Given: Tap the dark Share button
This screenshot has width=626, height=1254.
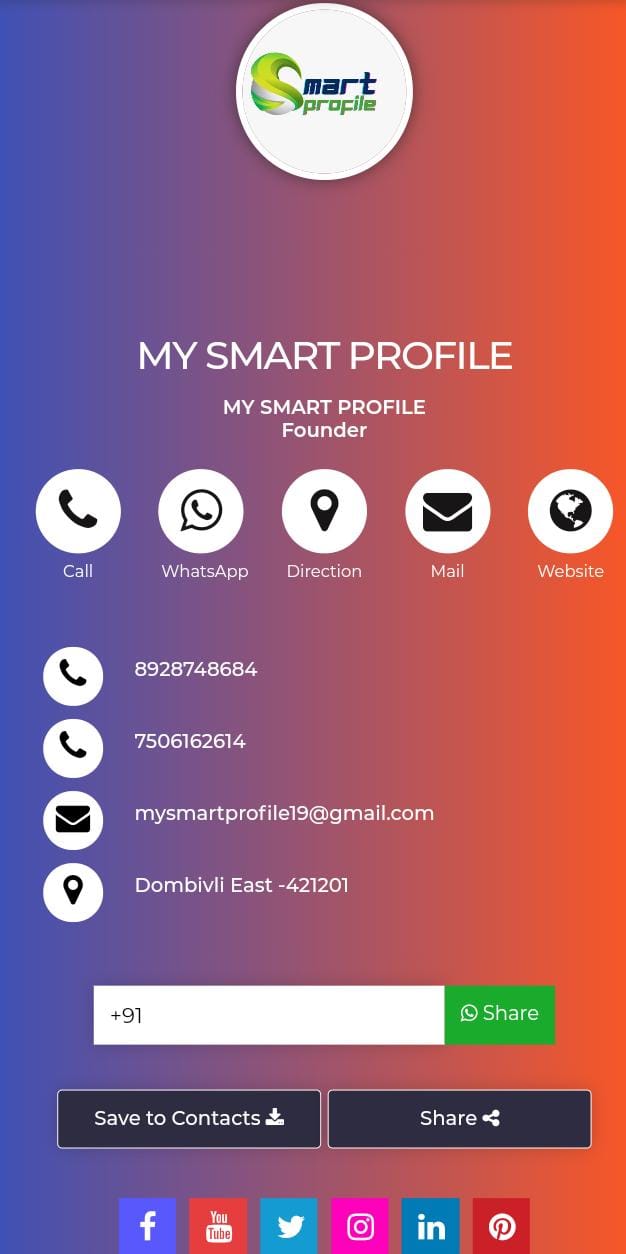Looking at the screenshot, I should [459, 1119].
